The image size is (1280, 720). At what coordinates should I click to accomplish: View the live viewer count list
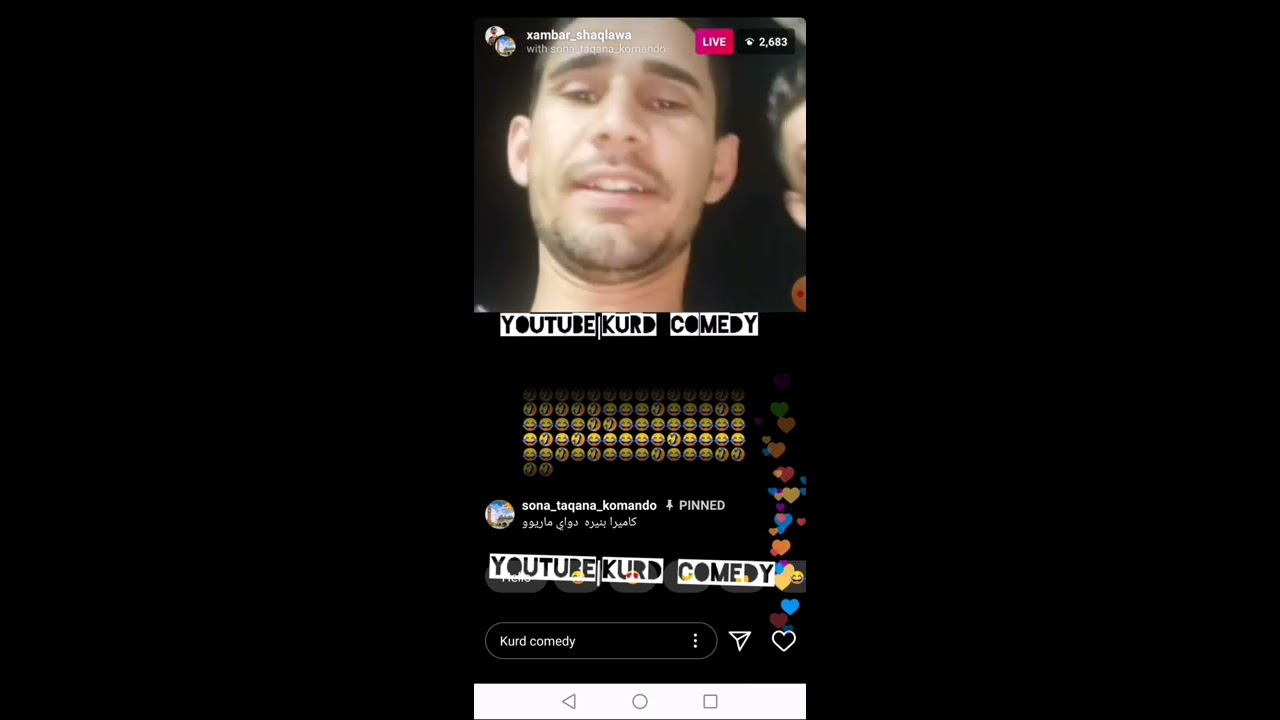click(766, 42)
